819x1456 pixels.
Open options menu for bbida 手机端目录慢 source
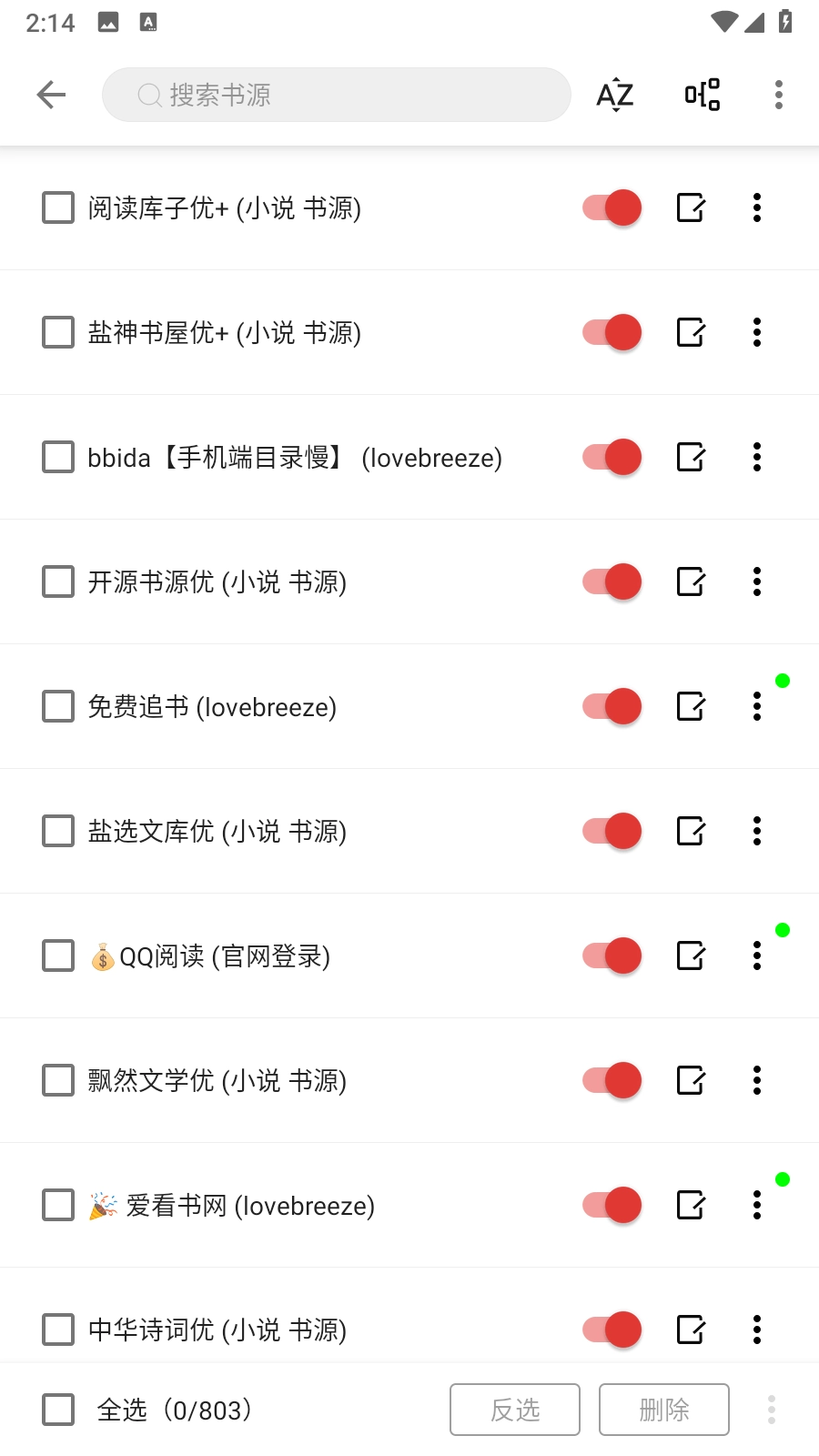point(756,457)
